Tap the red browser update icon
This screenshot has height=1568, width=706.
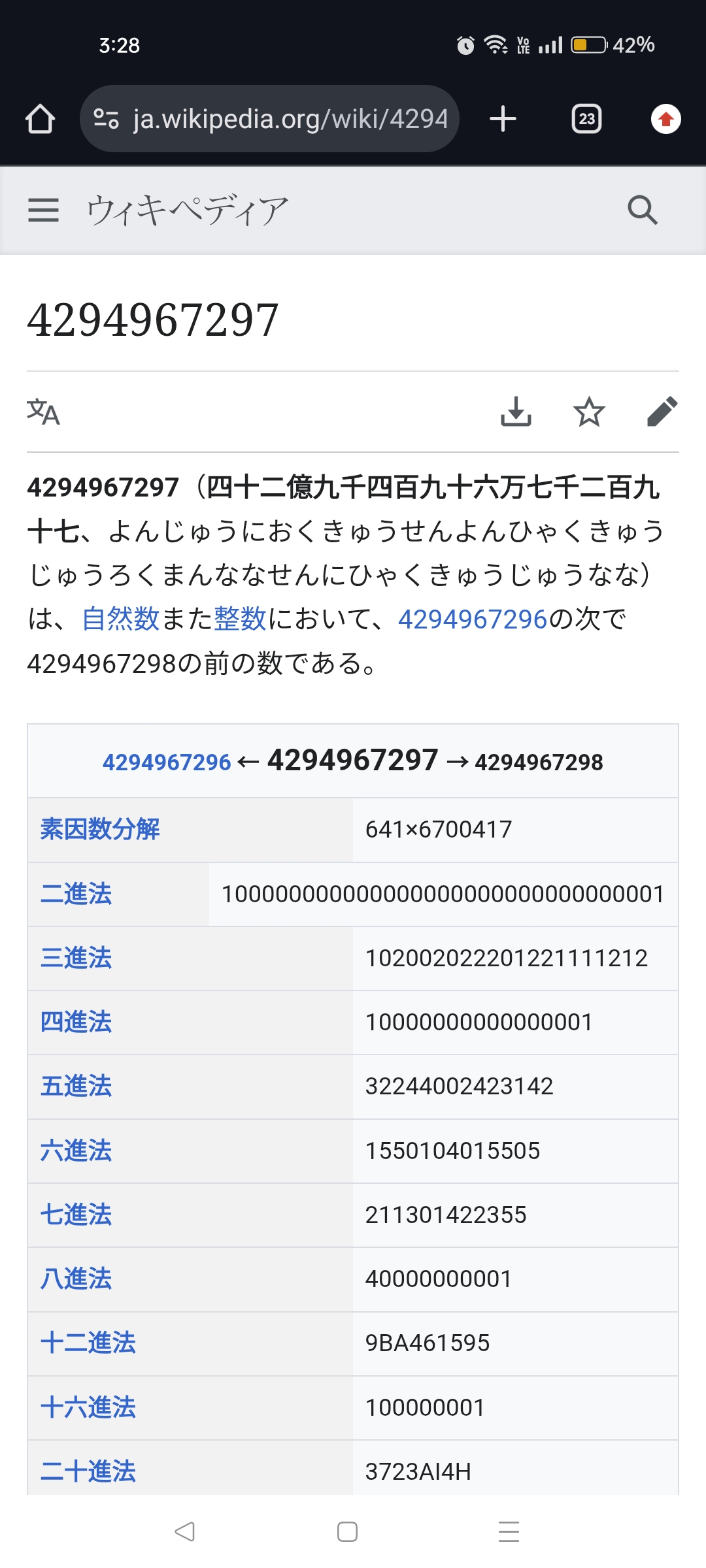(665, 119)
